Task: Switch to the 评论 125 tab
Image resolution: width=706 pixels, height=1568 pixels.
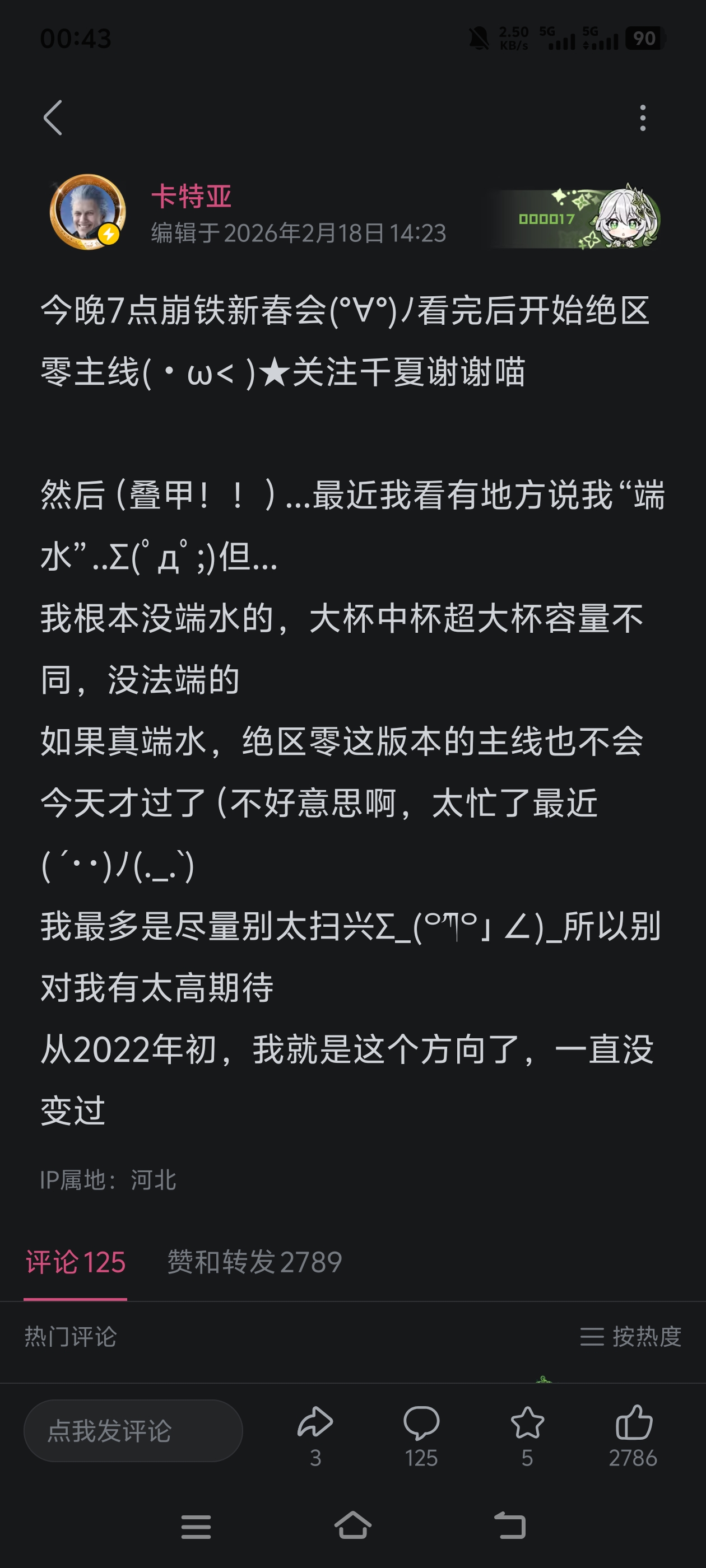Action: pos(76,1262)
